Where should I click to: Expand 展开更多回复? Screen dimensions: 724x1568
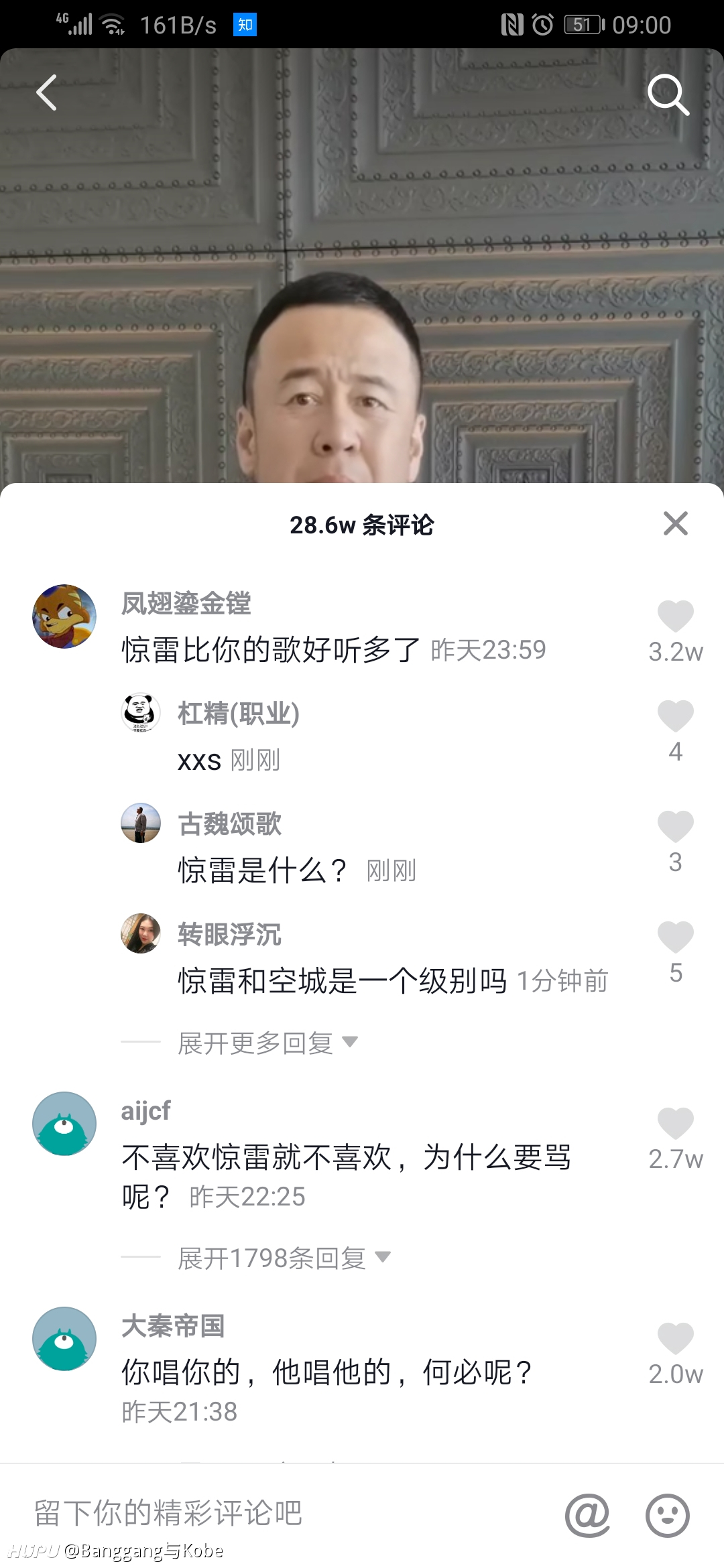pos(267,1043)
